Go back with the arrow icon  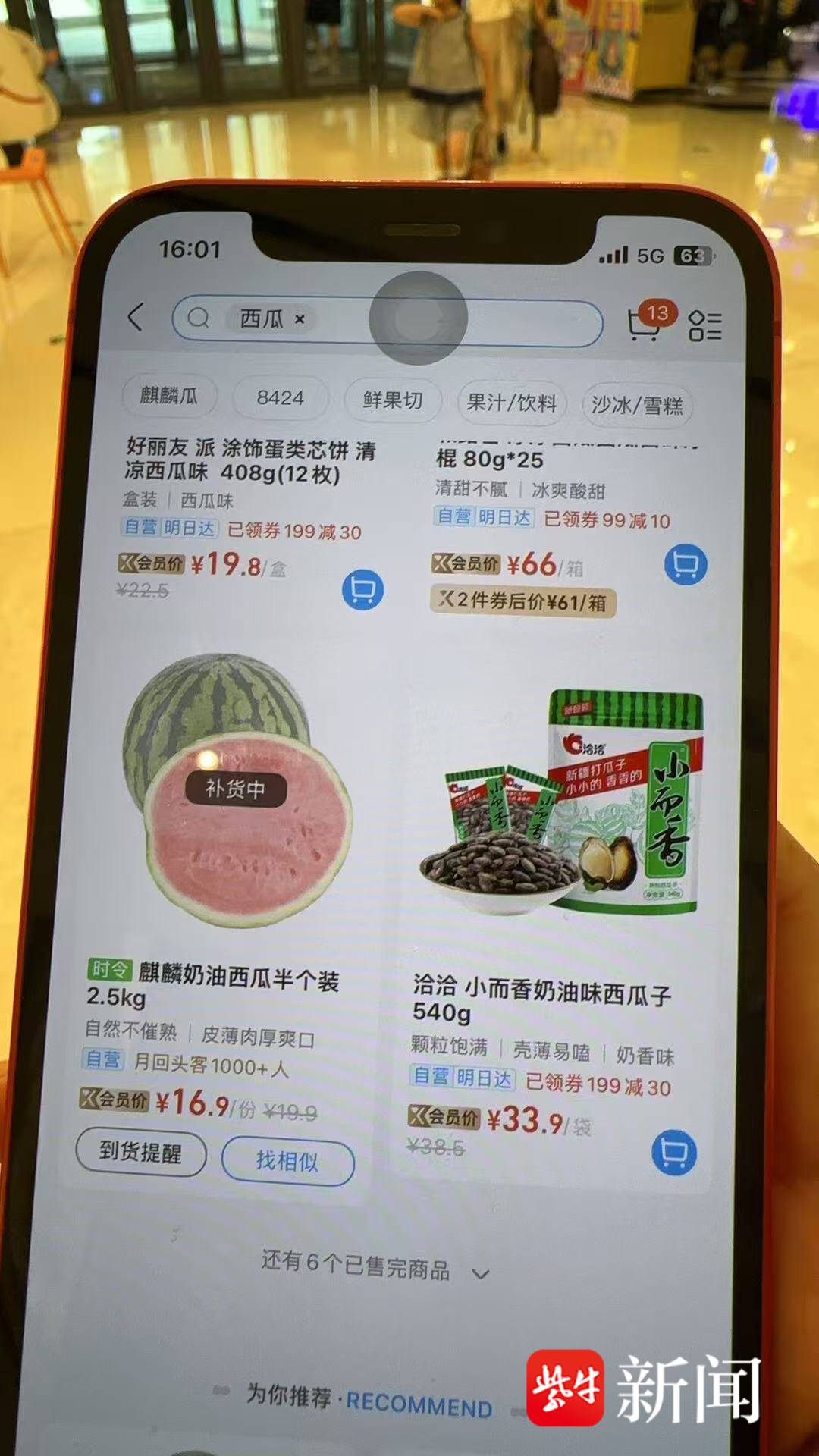[136, 317]
